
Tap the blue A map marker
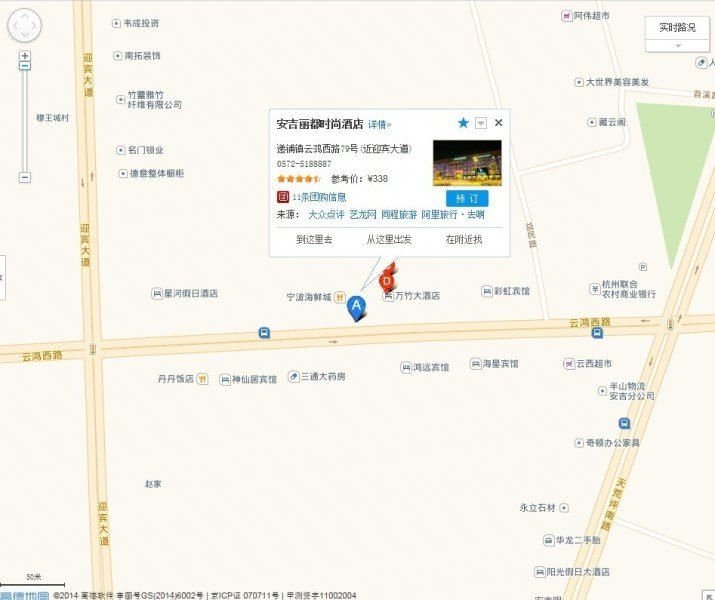355,307
